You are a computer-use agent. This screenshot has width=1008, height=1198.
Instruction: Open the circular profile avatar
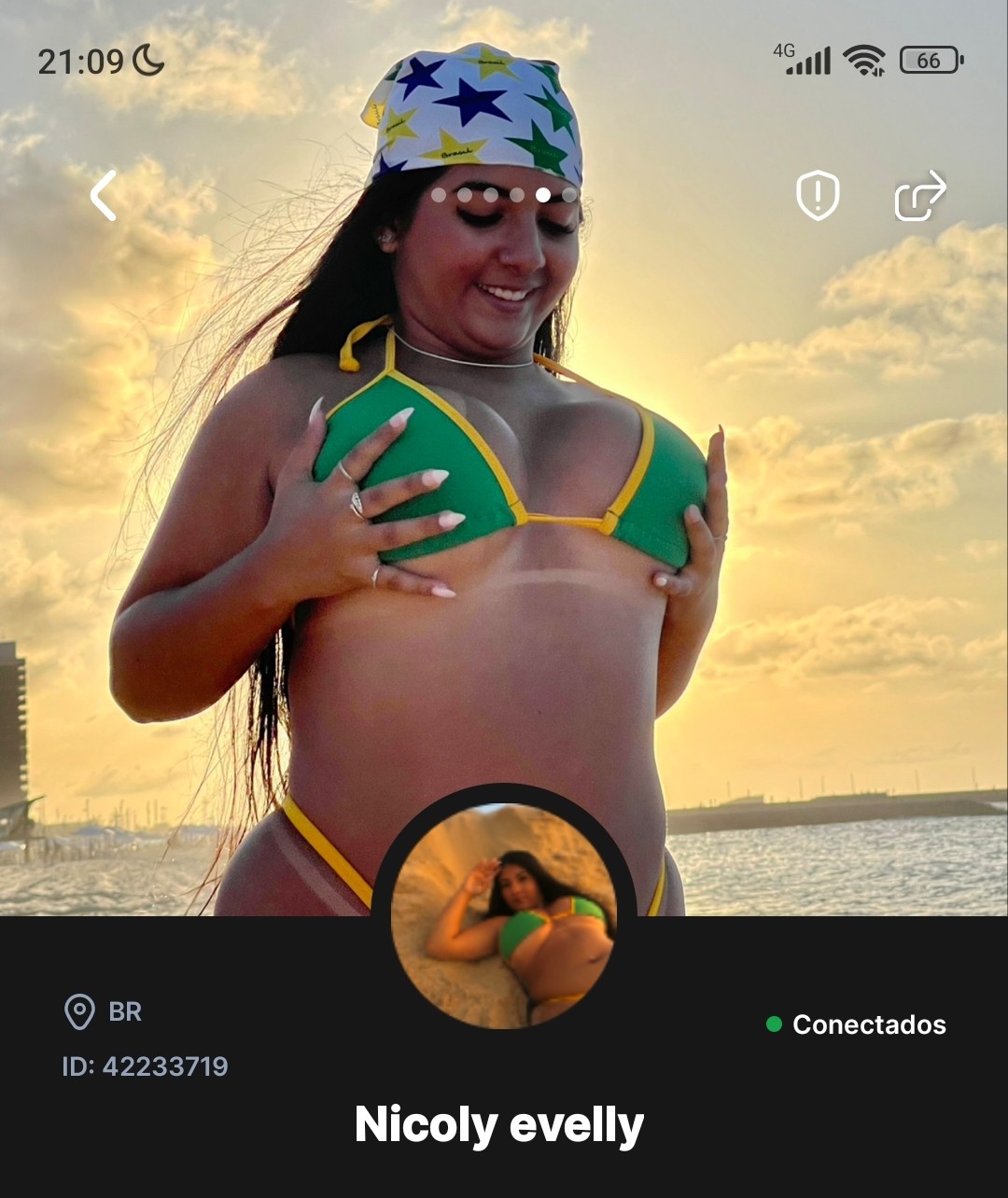click(x=504, y=915)
